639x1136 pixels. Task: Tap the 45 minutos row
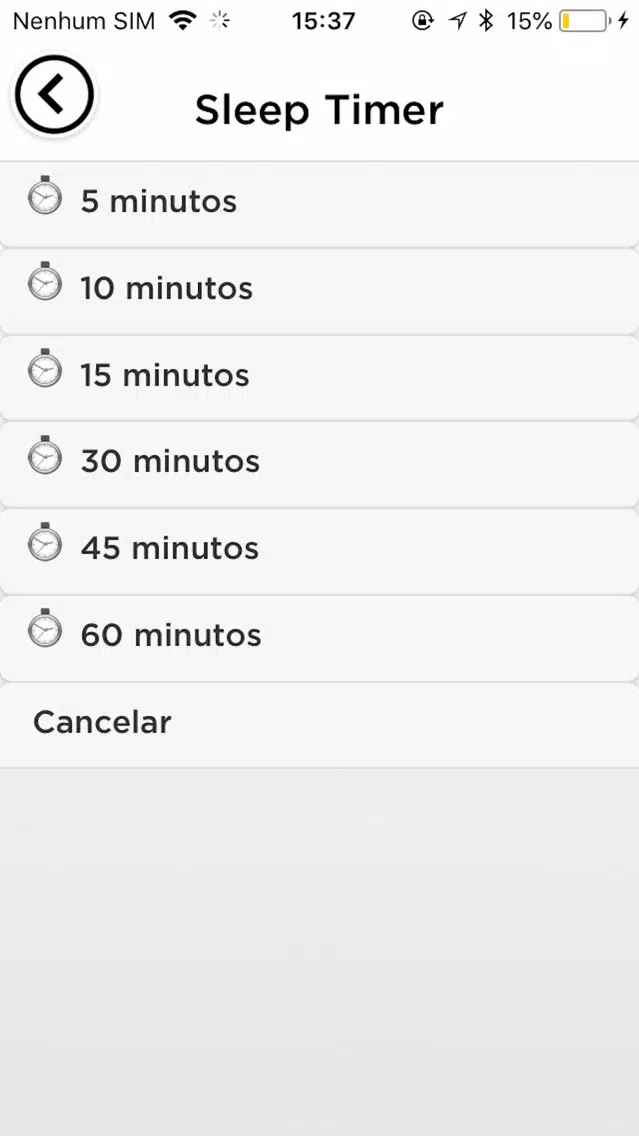click(320, 551)
